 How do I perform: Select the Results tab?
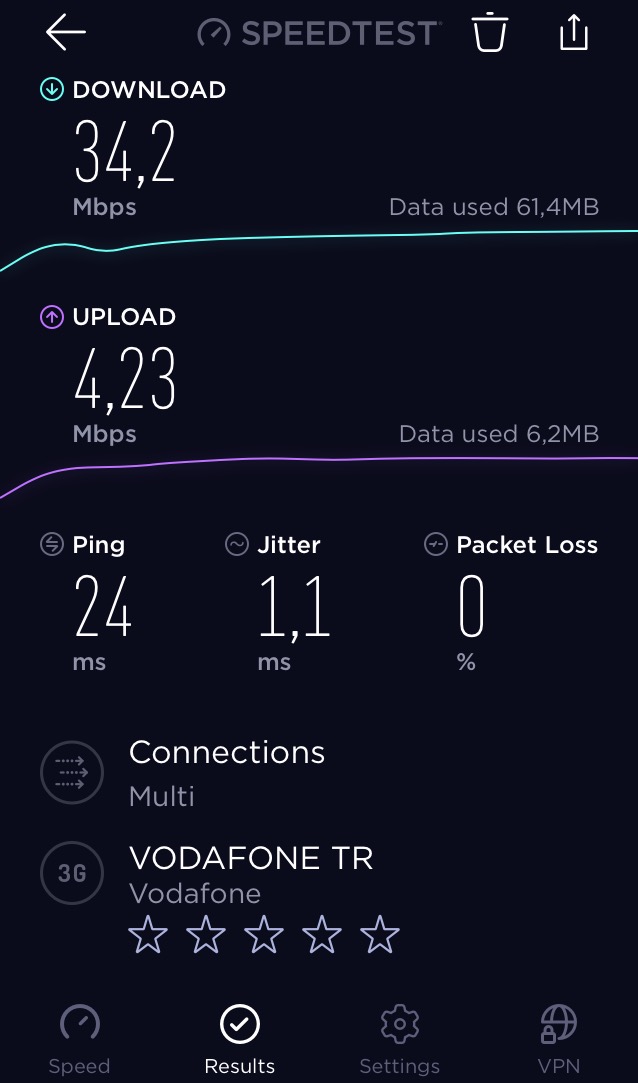pos(240,1039)
